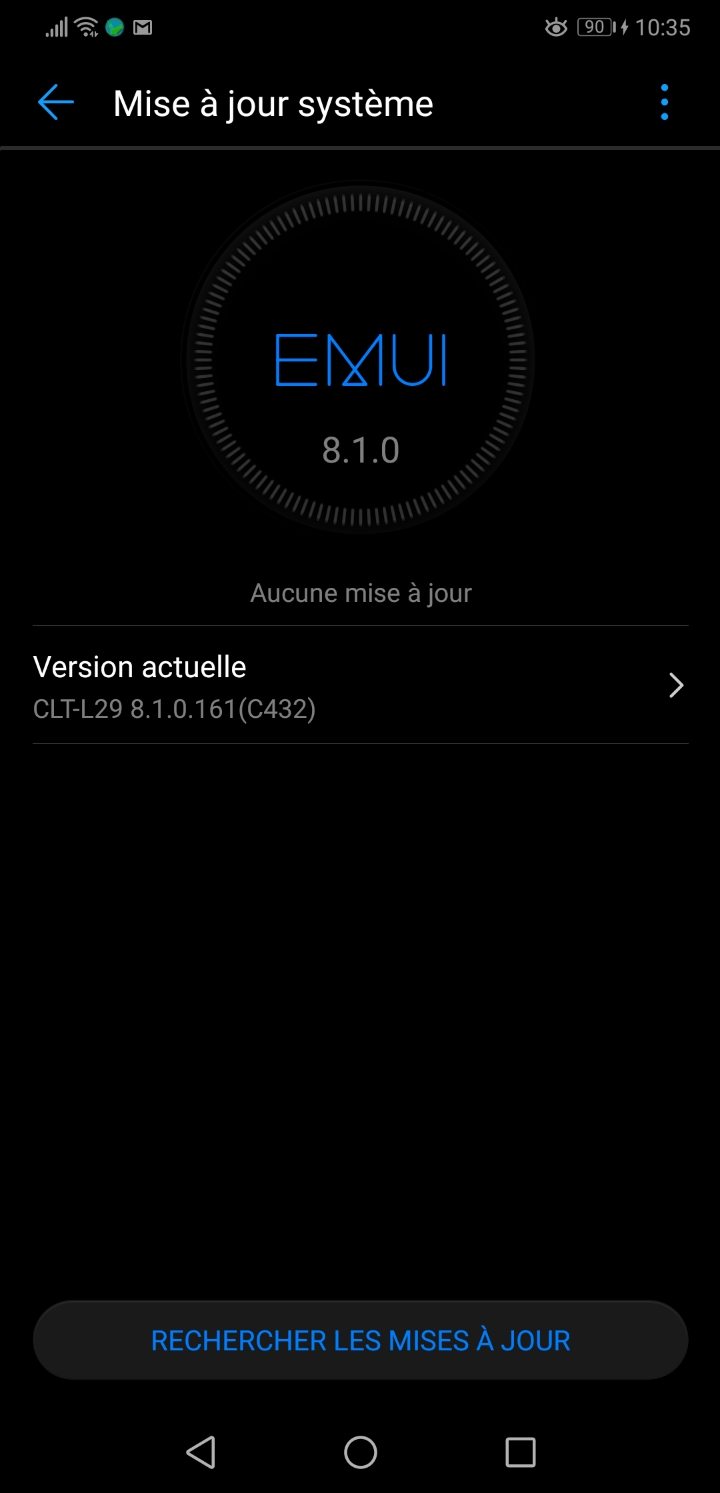
Task: Tap the system home button
Action: (x=360, y=1452)
